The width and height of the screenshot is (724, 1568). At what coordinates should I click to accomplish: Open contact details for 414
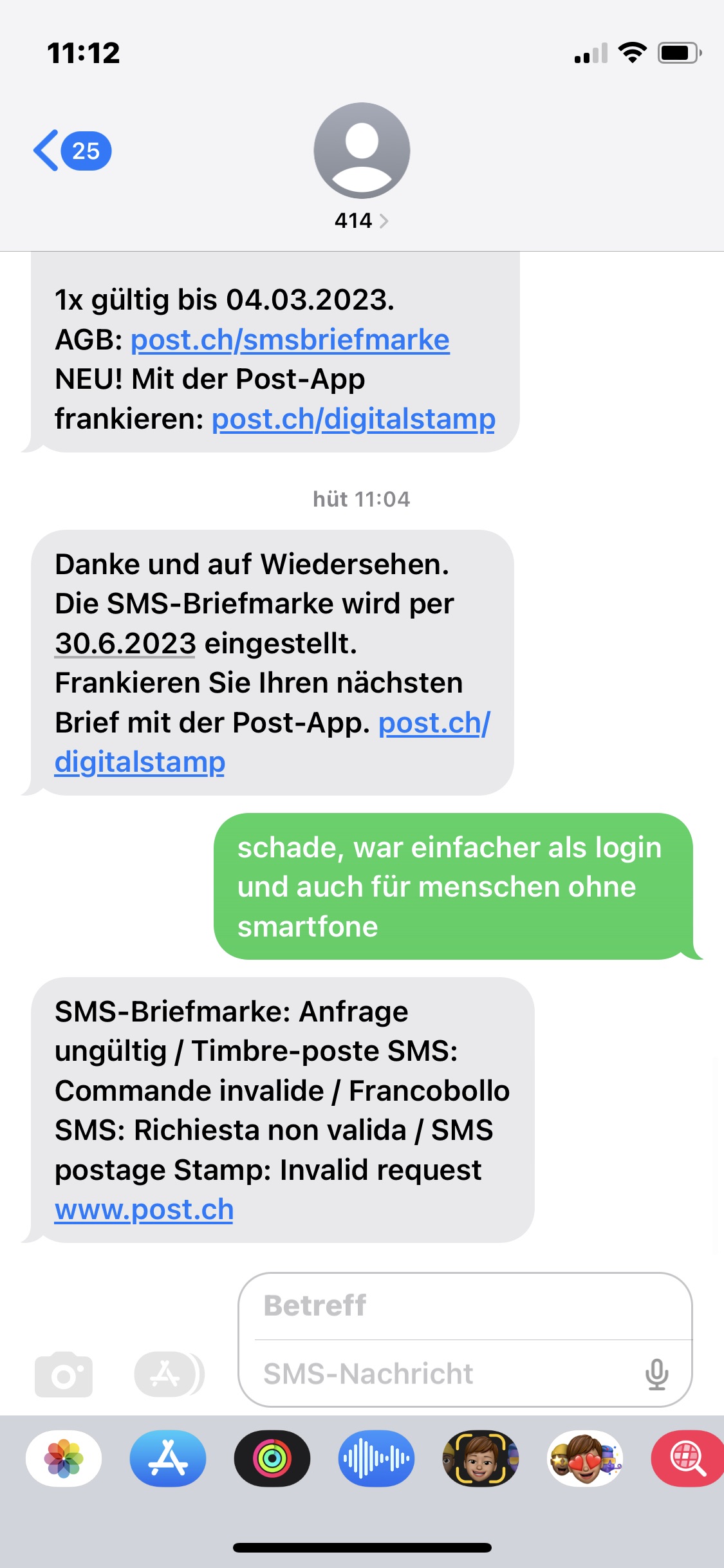361,221
